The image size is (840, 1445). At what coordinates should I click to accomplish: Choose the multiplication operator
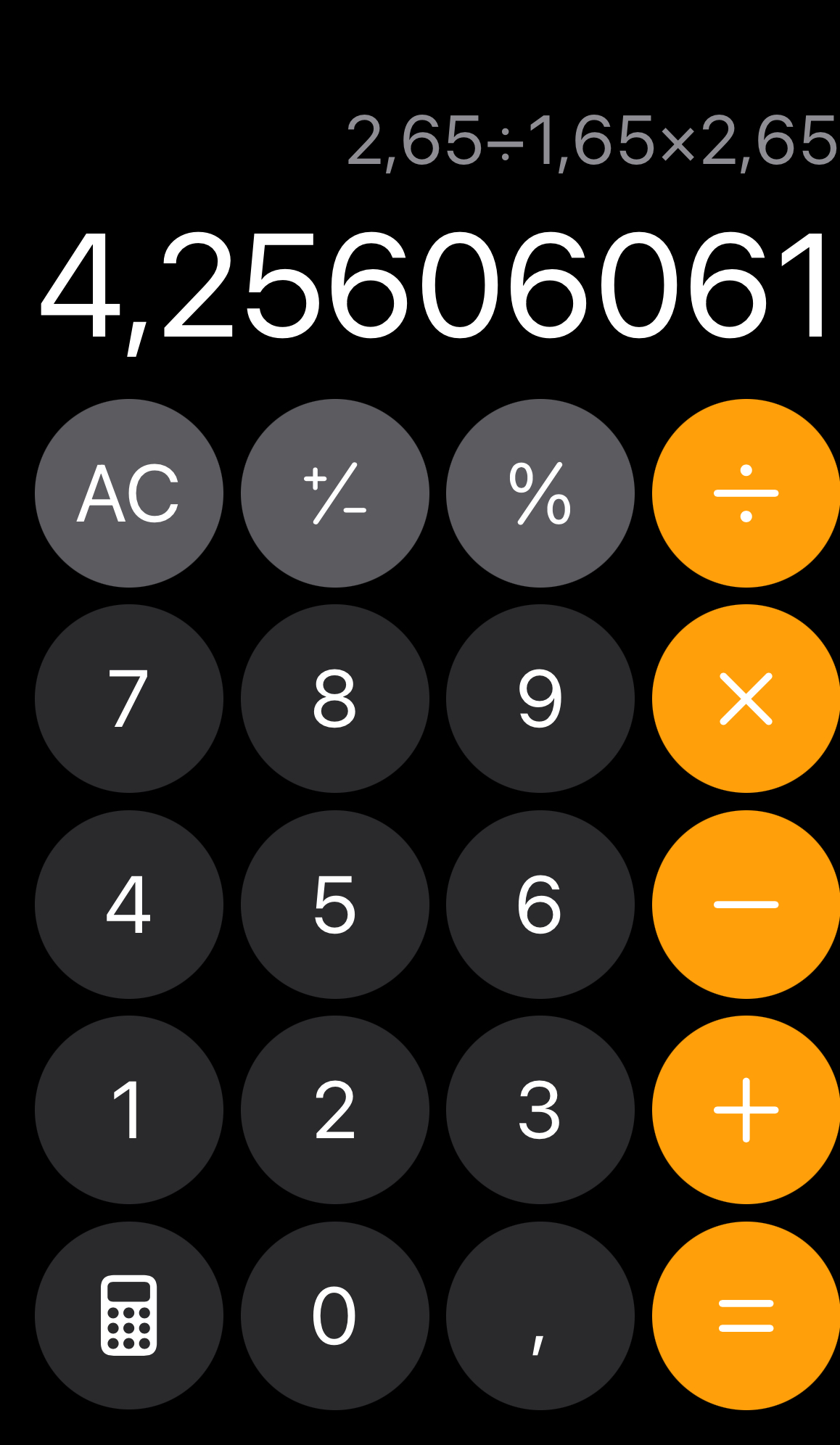746,699
